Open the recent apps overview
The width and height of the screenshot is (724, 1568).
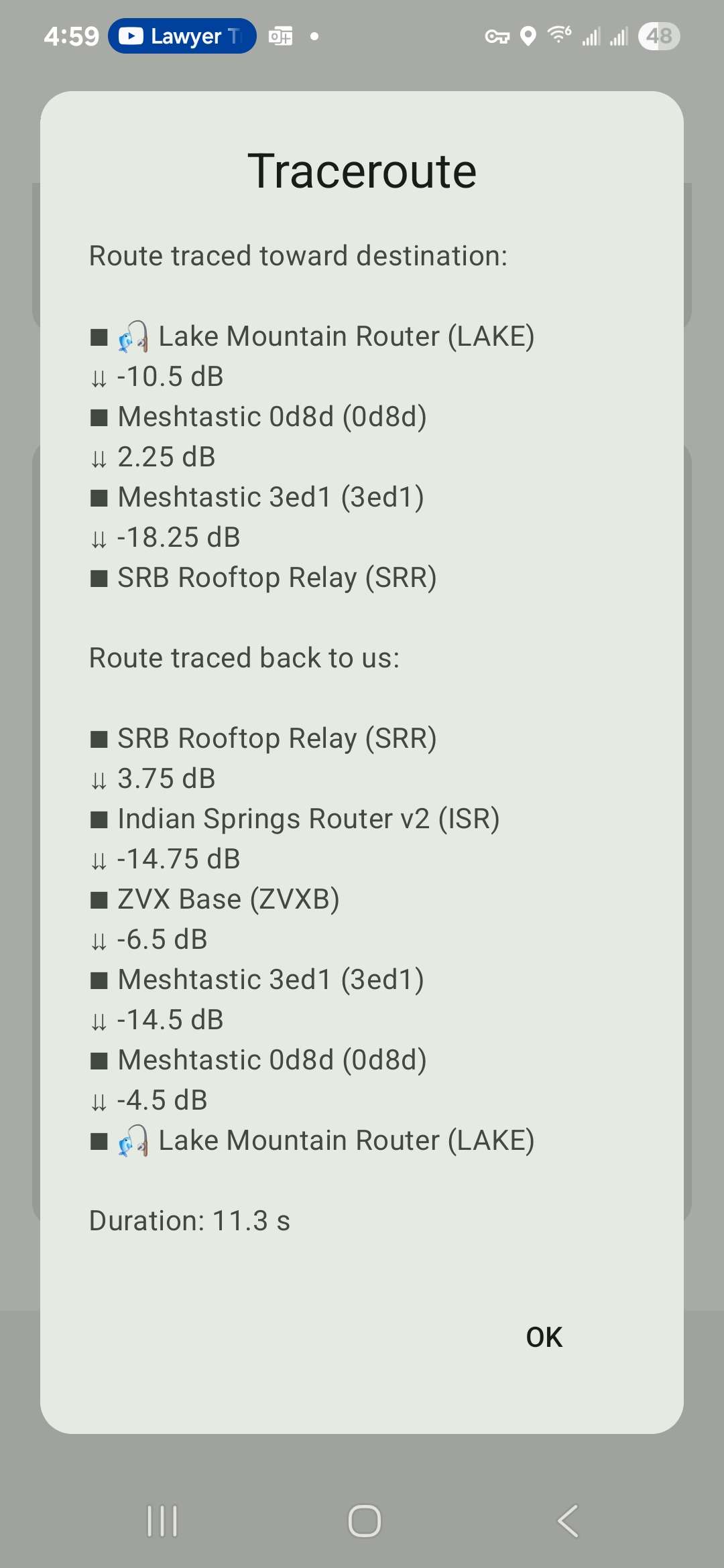(162, 1520)
